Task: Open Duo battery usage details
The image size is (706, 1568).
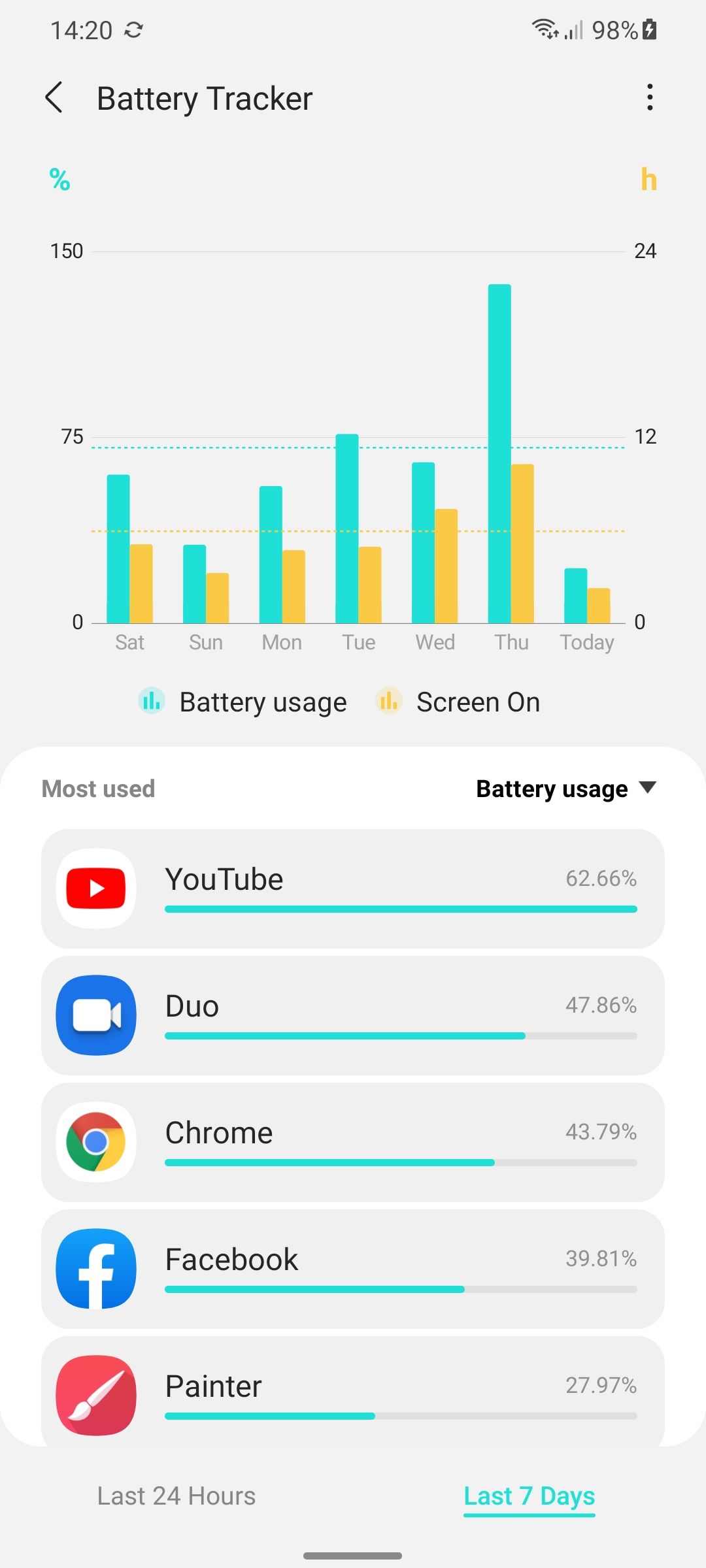Action: pos(353,1015)
